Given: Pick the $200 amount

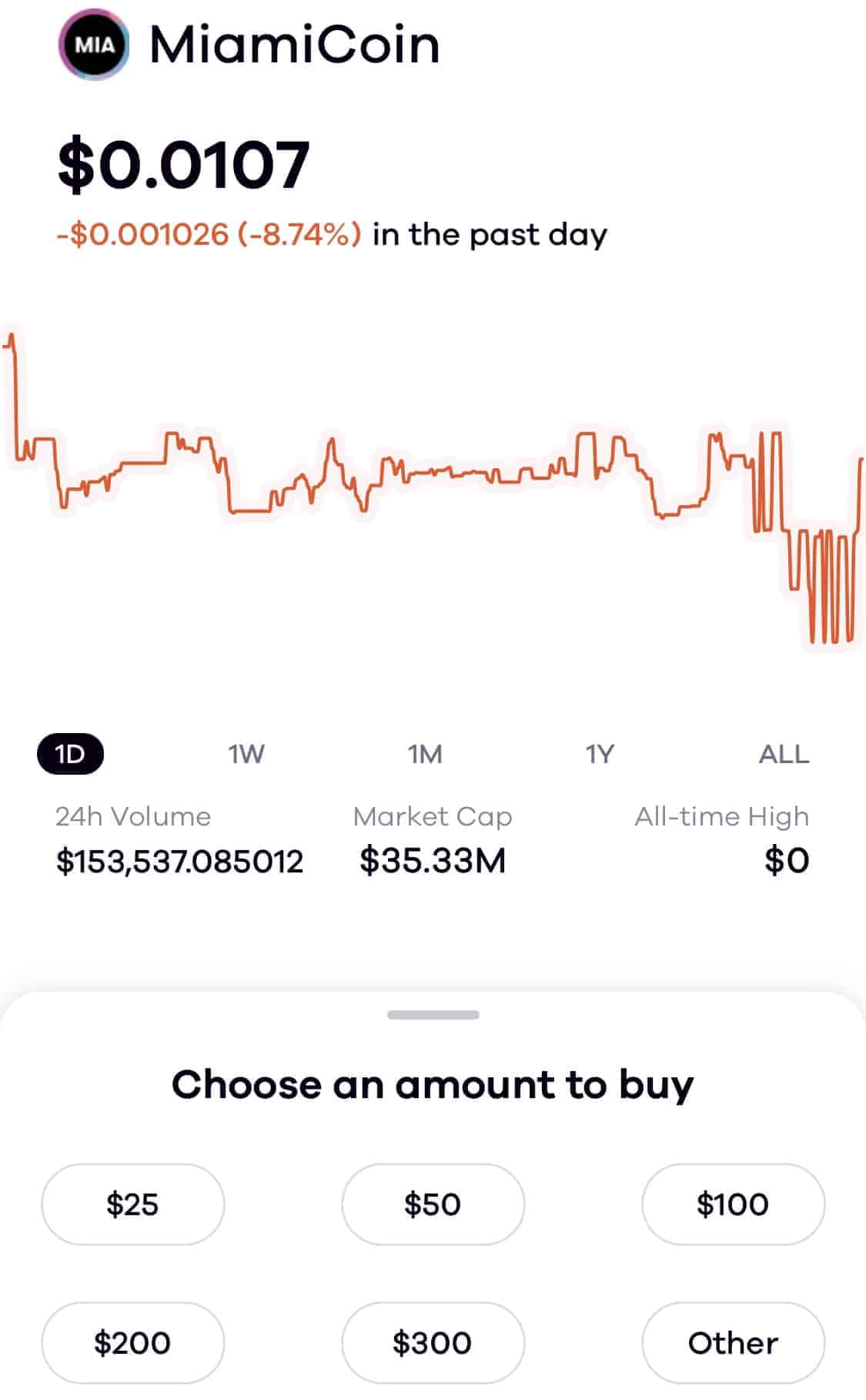Looking at the screenshot, I should pyautogui.click(x=133, y=1343).
